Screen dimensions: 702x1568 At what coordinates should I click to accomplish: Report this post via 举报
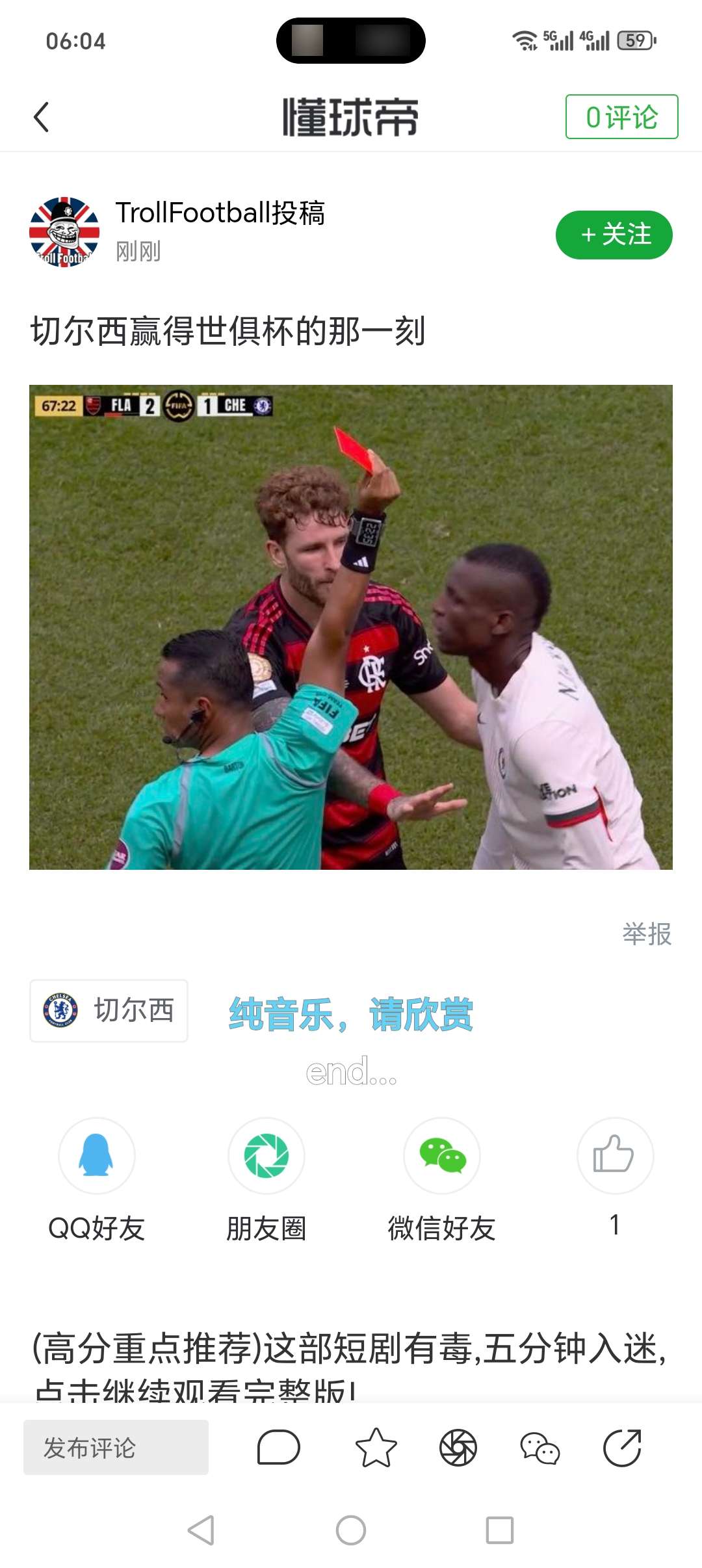point(646,934)
